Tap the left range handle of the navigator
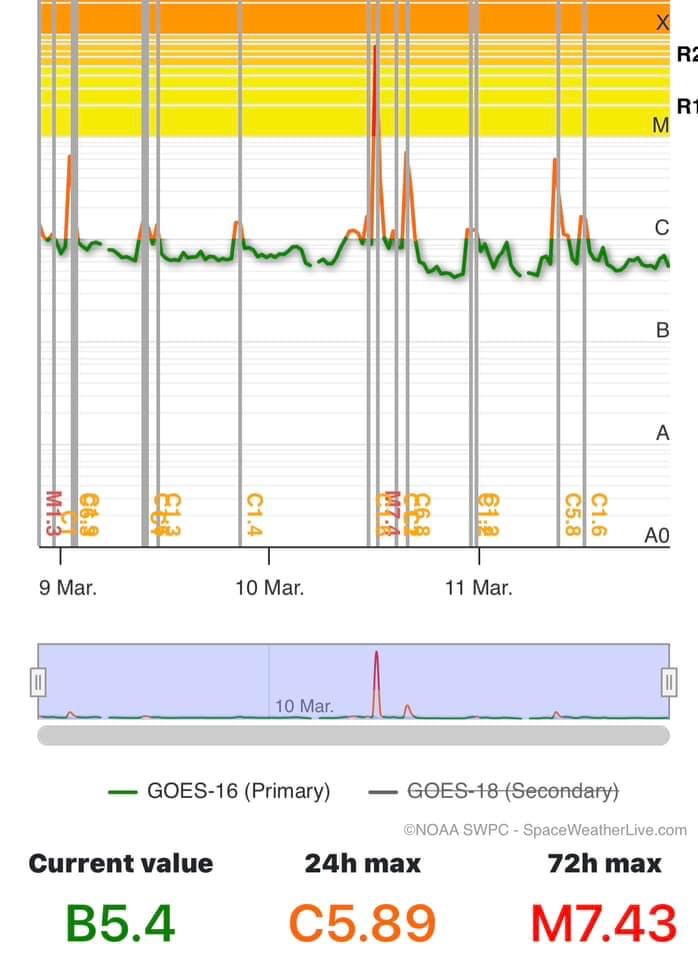This screenshot has height=960, width=698. pyautogui.click(x=38, y=681)
